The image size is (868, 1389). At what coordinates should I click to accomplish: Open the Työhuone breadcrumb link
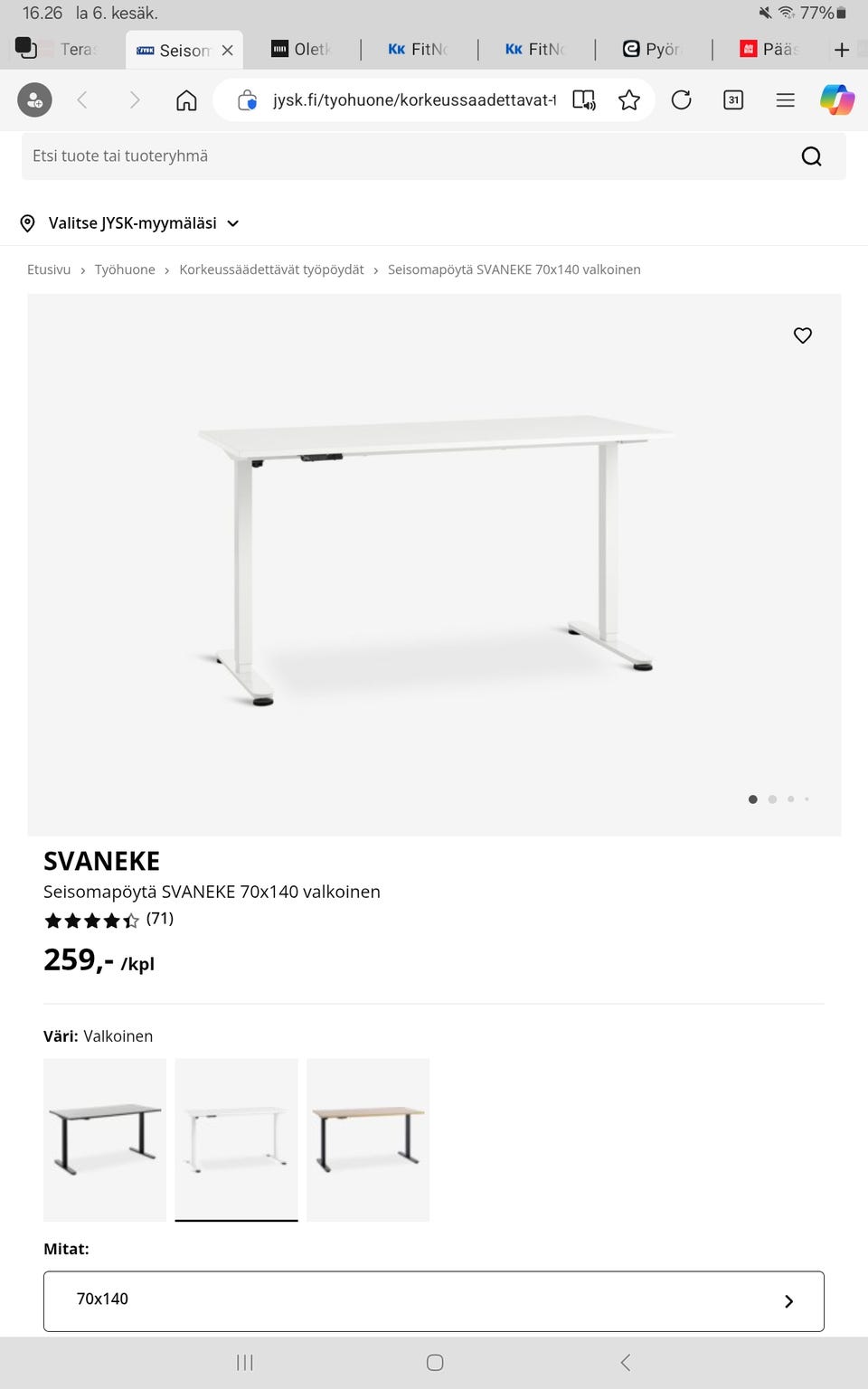click(x=125, y=269)
